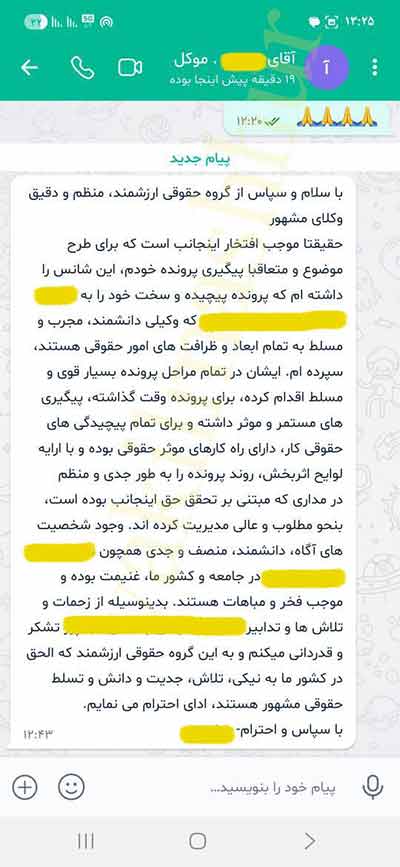Start a video call with this contact
Viewport: 400px width, 867px height.
coord(130,68)
